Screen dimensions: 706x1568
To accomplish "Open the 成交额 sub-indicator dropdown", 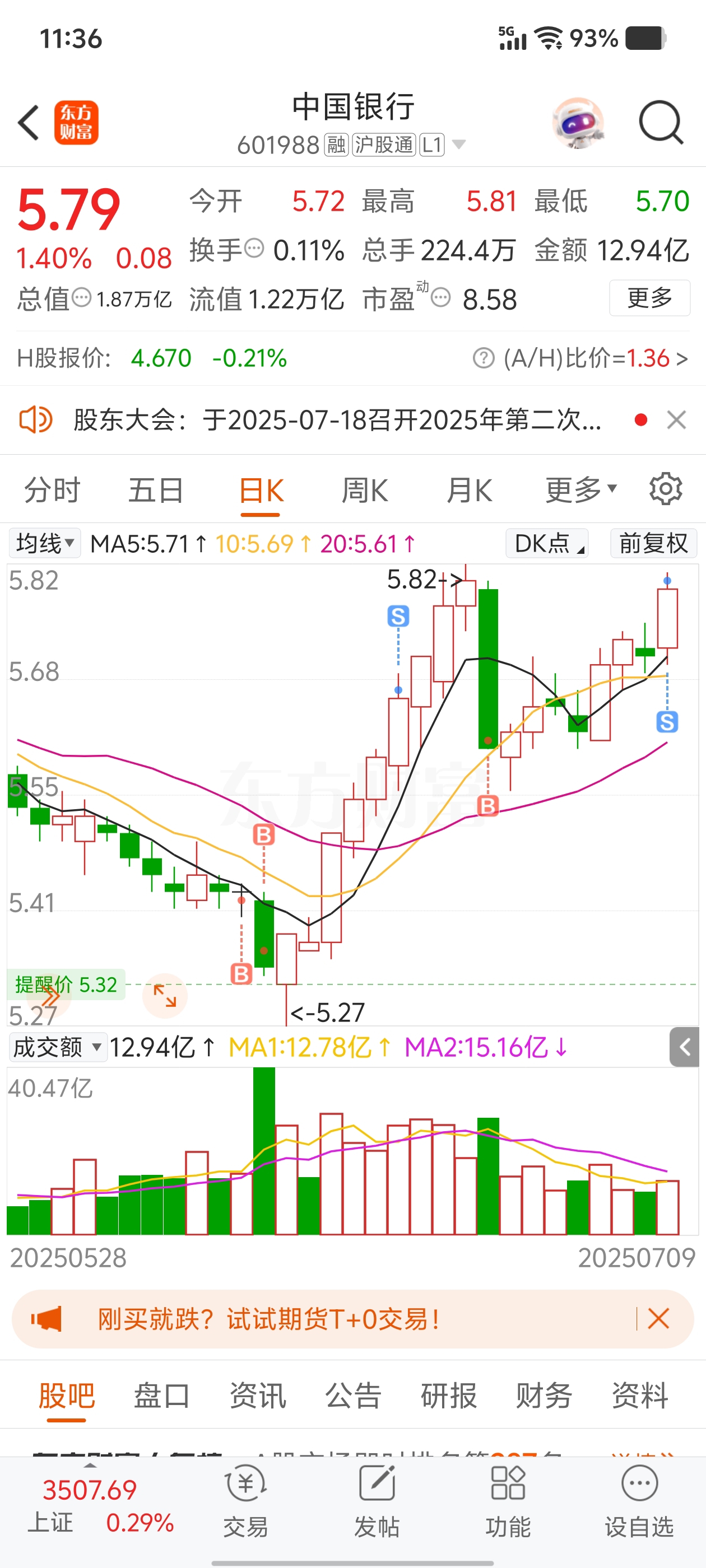I will click(x=57, y=1048).
